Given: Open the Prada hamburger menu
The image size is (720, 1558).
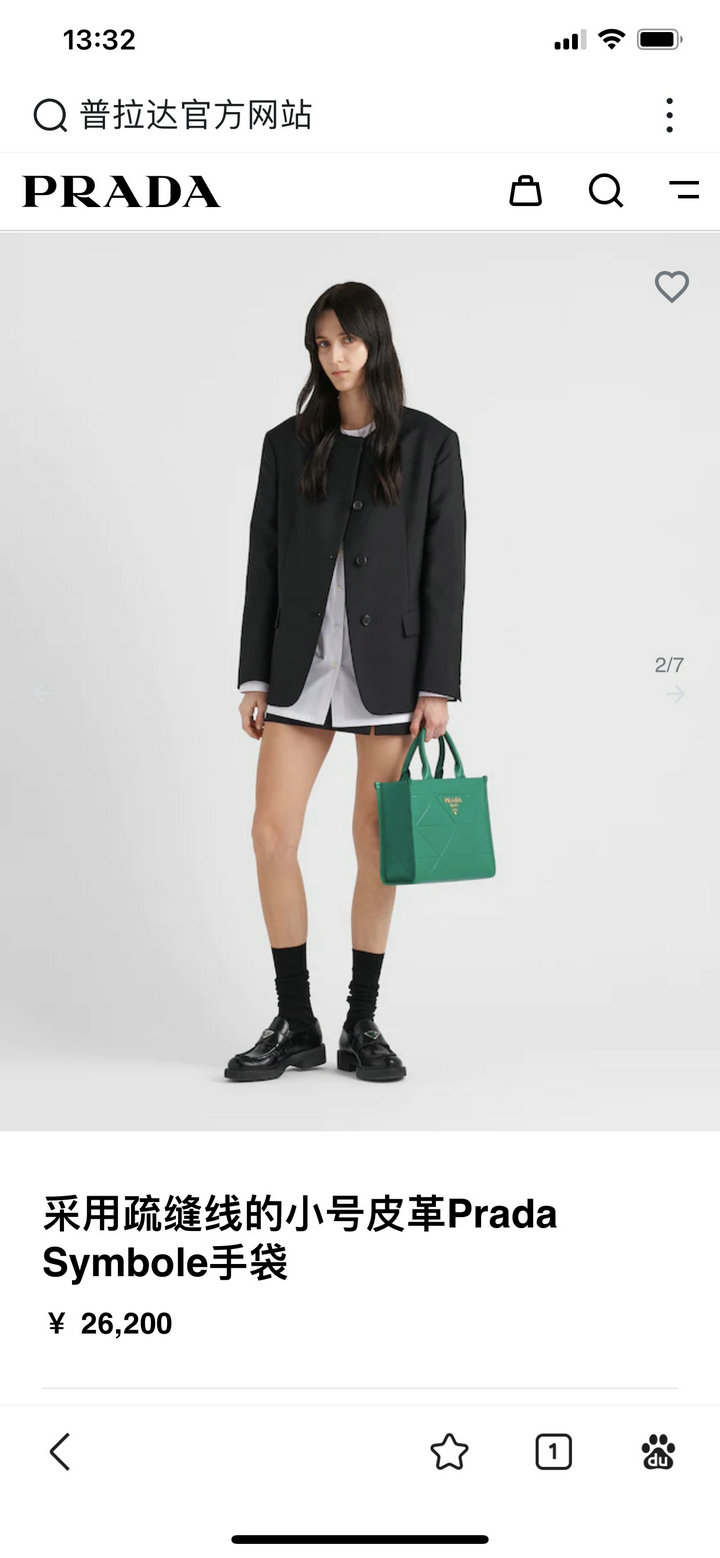Looking at the screenshot, I should point(684,190).
